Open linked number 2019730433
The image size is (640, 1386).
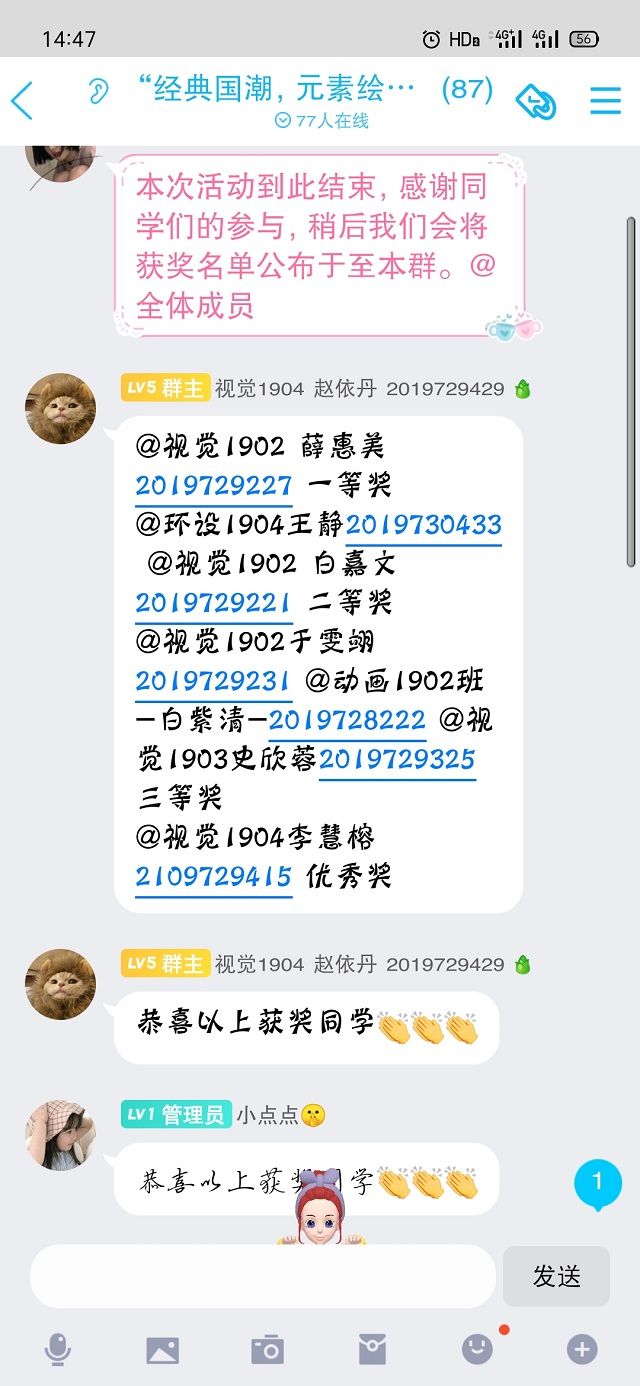tap(424, 525)
